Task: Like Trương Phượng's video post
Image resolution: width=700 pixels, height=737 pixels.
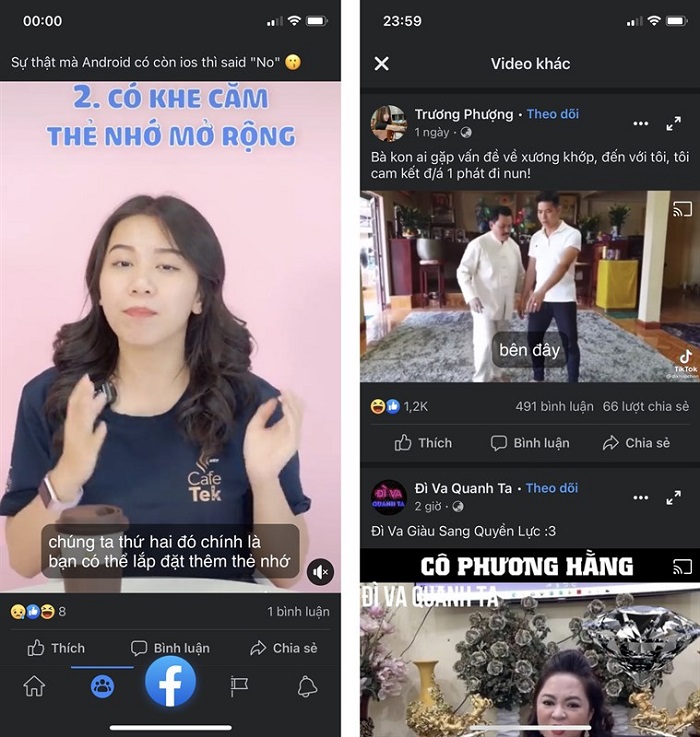Action: click(423, 443)
